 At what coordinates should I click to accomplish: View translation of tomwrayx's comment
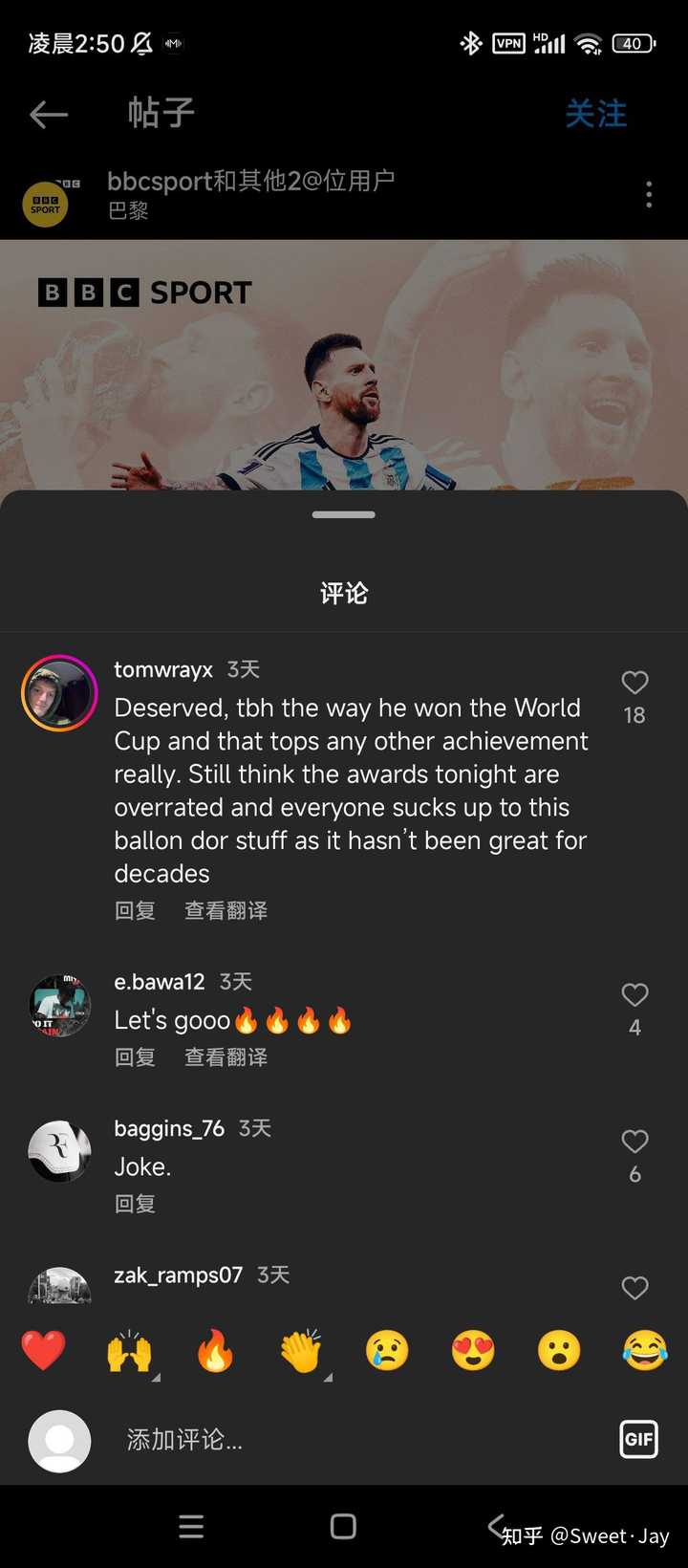pyautogui.click(x=226, y=910)
